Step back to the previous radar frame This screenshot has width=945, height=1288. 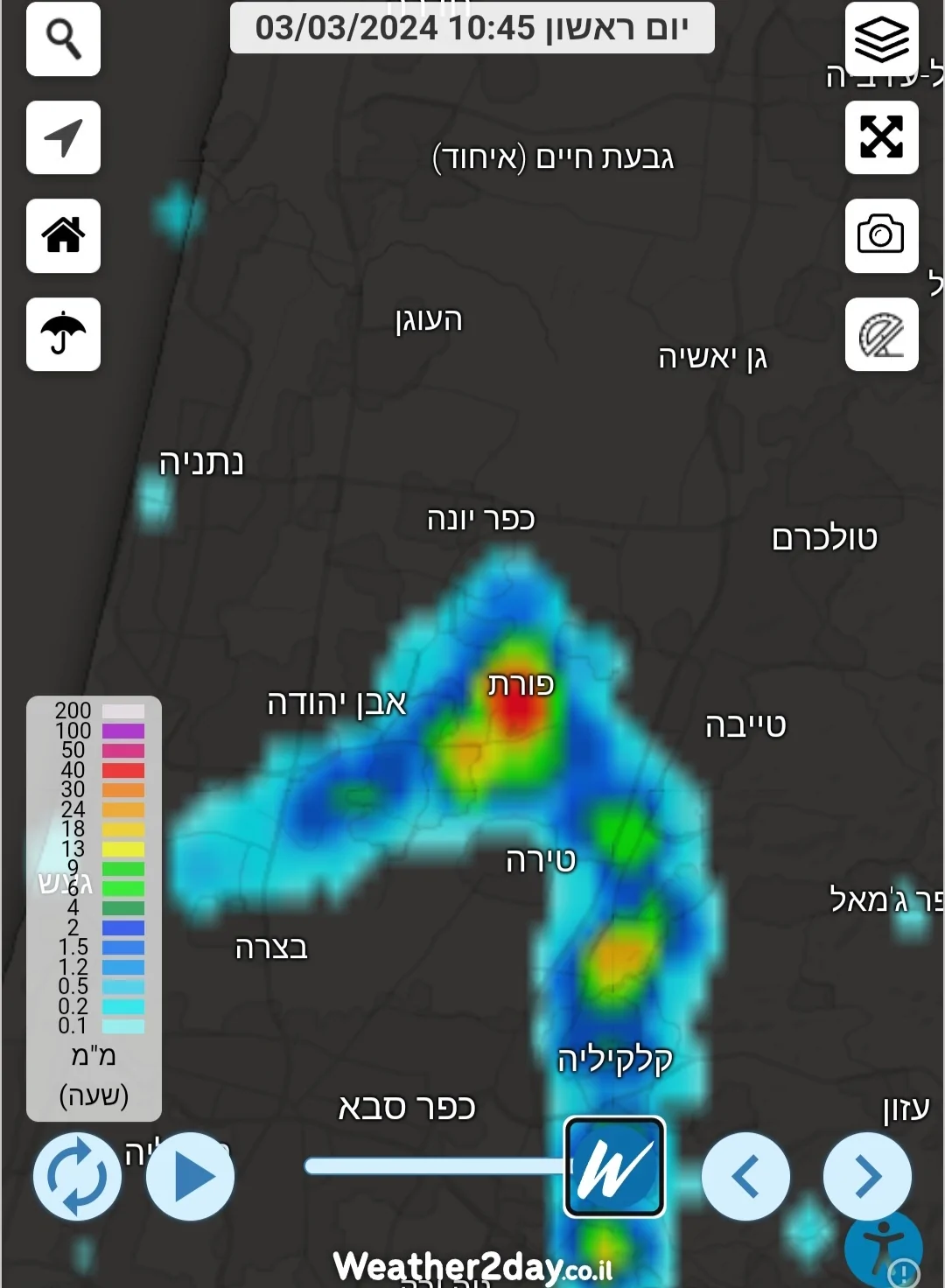click(745, 1176)
